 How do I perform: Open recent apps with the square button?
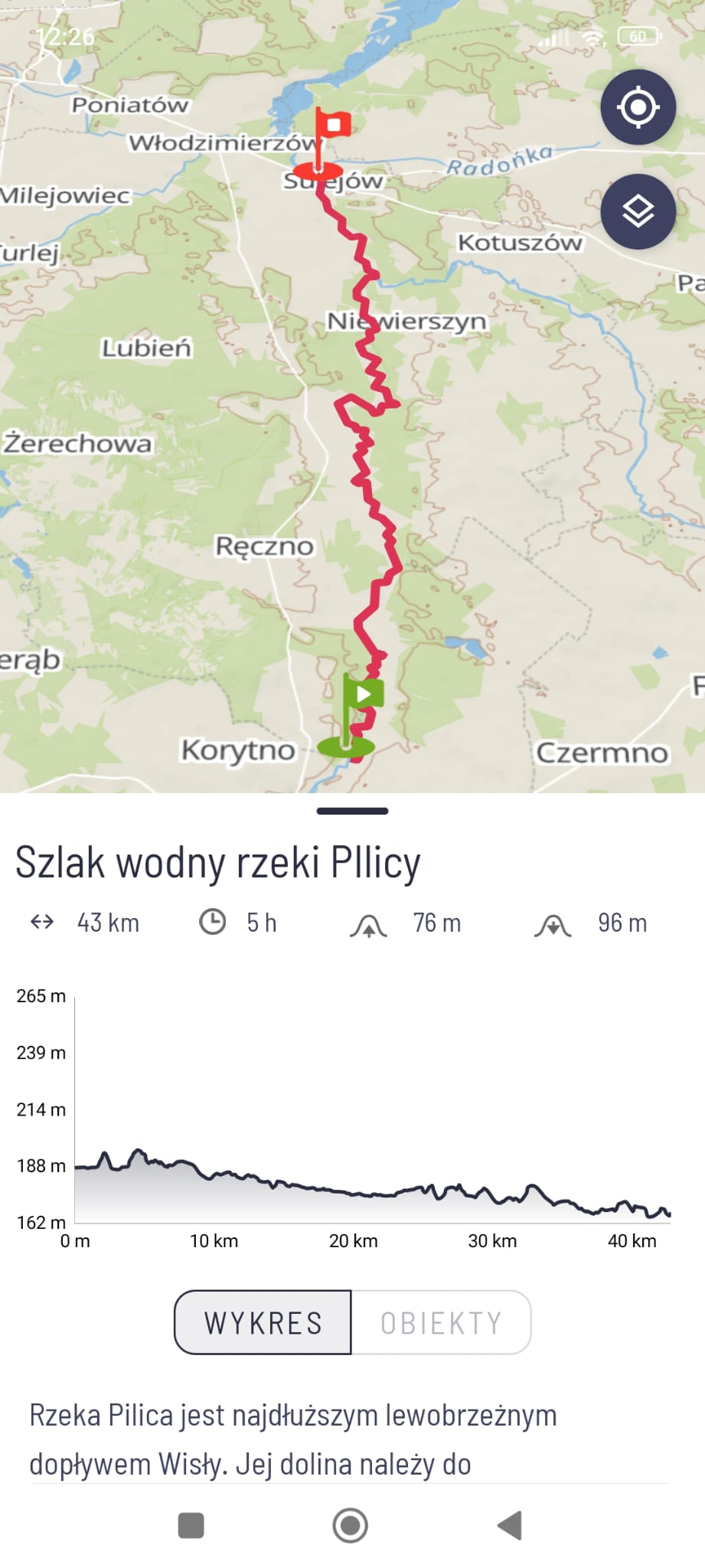pyautogui.click(x=191, y=1525)
